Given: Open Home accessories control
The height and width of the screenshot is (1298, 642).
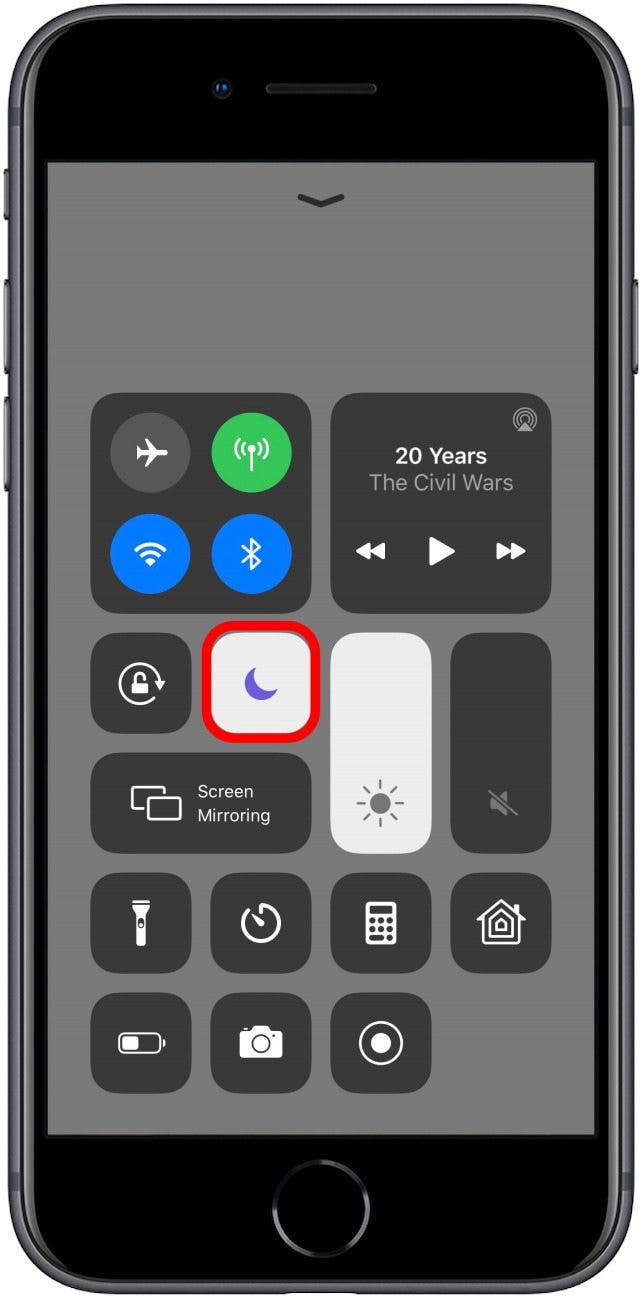Looking at the screenshot, I should tap(501, 923).
